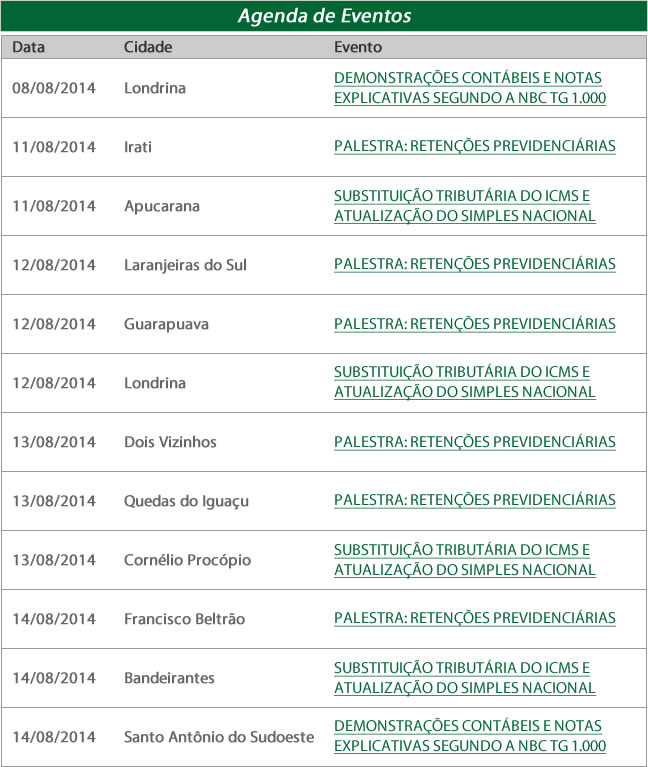Select the Bandeirantes Substituição Tributária do ICMS link
Viewport: 648px width, 767px height.
click(x=464, y=677)
